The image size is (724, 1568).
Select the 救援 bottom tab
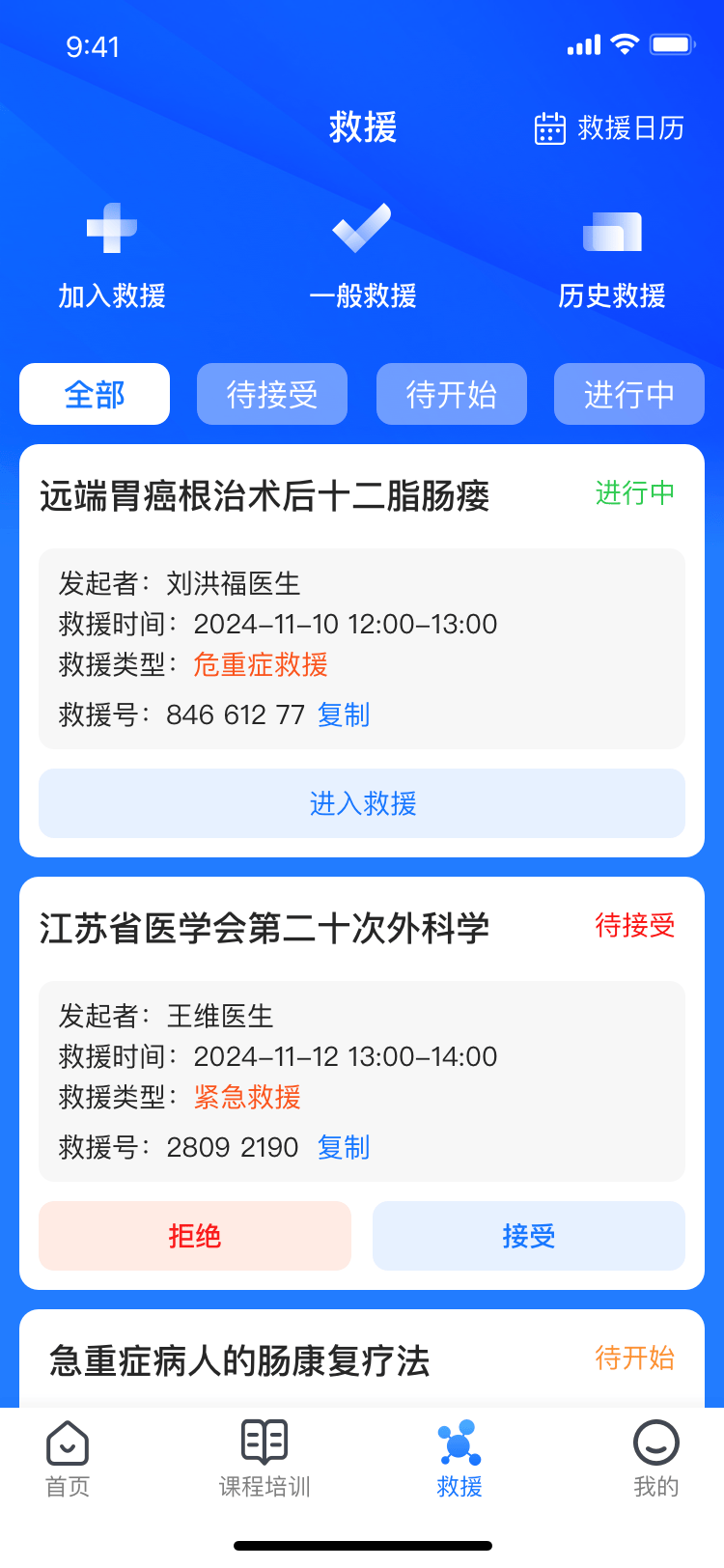pos(459,1458)
